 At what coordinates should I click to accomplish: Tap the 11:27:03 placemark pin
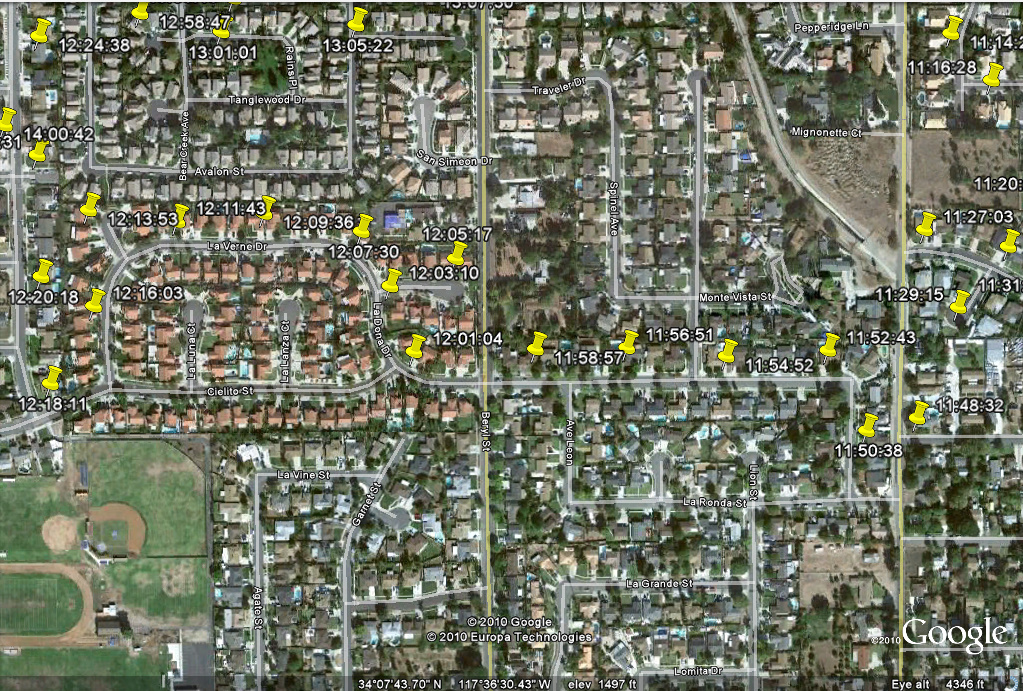click(927, 224)
